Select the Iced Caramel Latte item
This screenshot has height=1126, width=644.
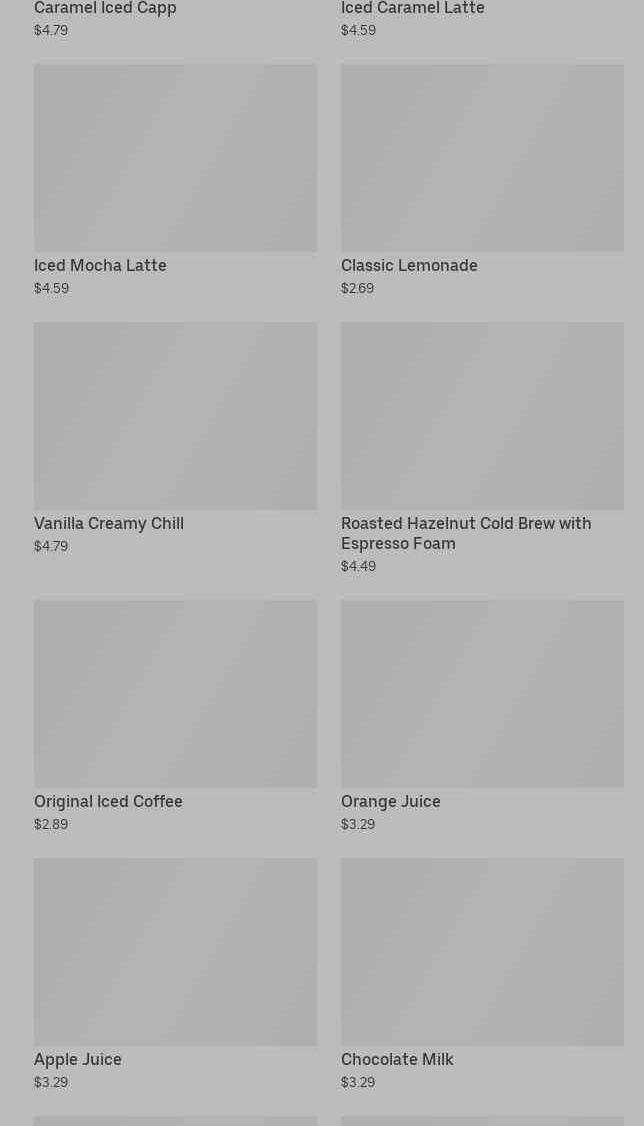coord(412,9)
